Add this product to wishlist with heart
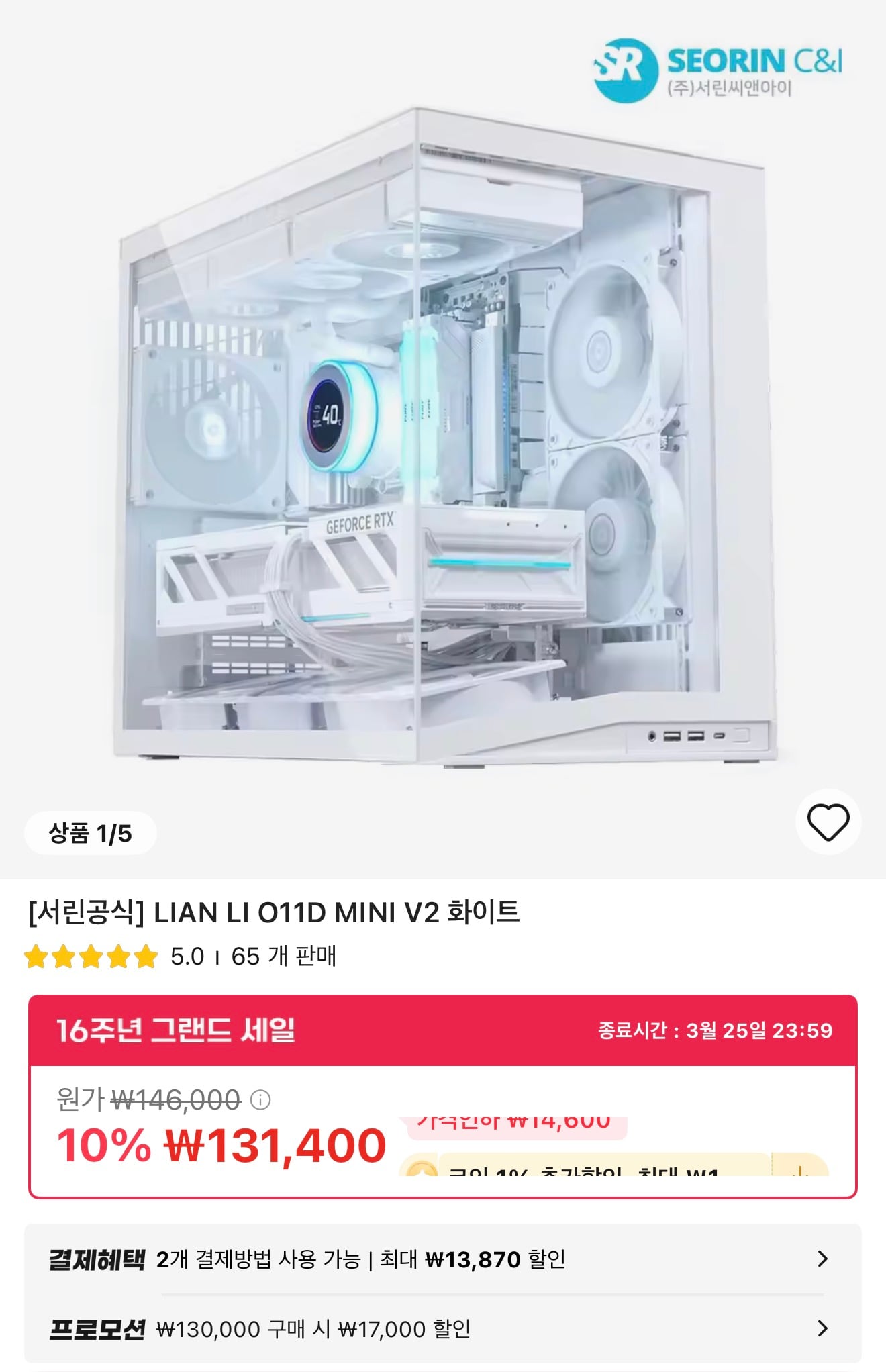886x1372 pixels. pyautogui.click(x=828, y=822)
